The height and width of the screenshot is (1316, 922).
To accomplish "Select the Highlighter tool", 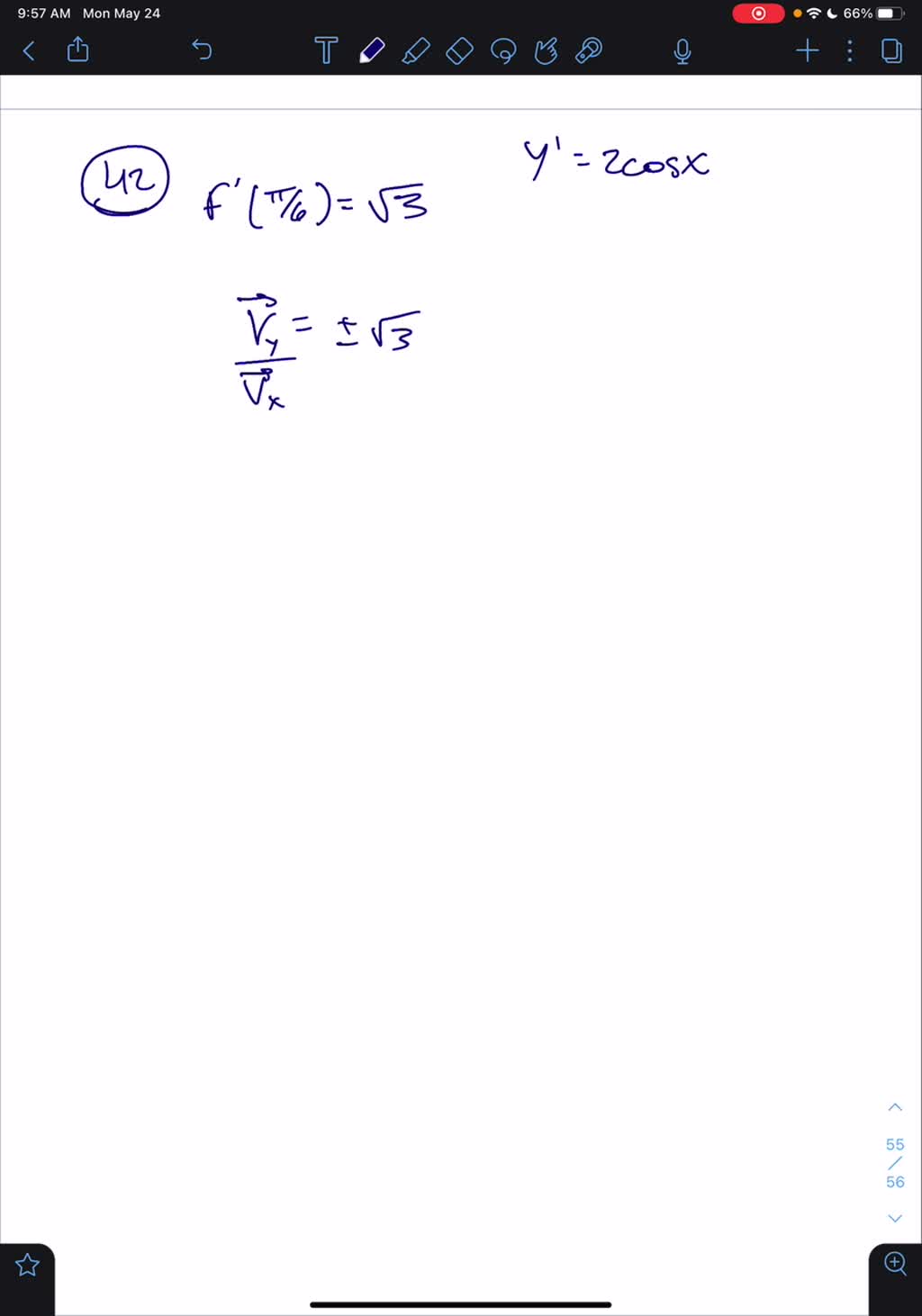I will [415, 51].
